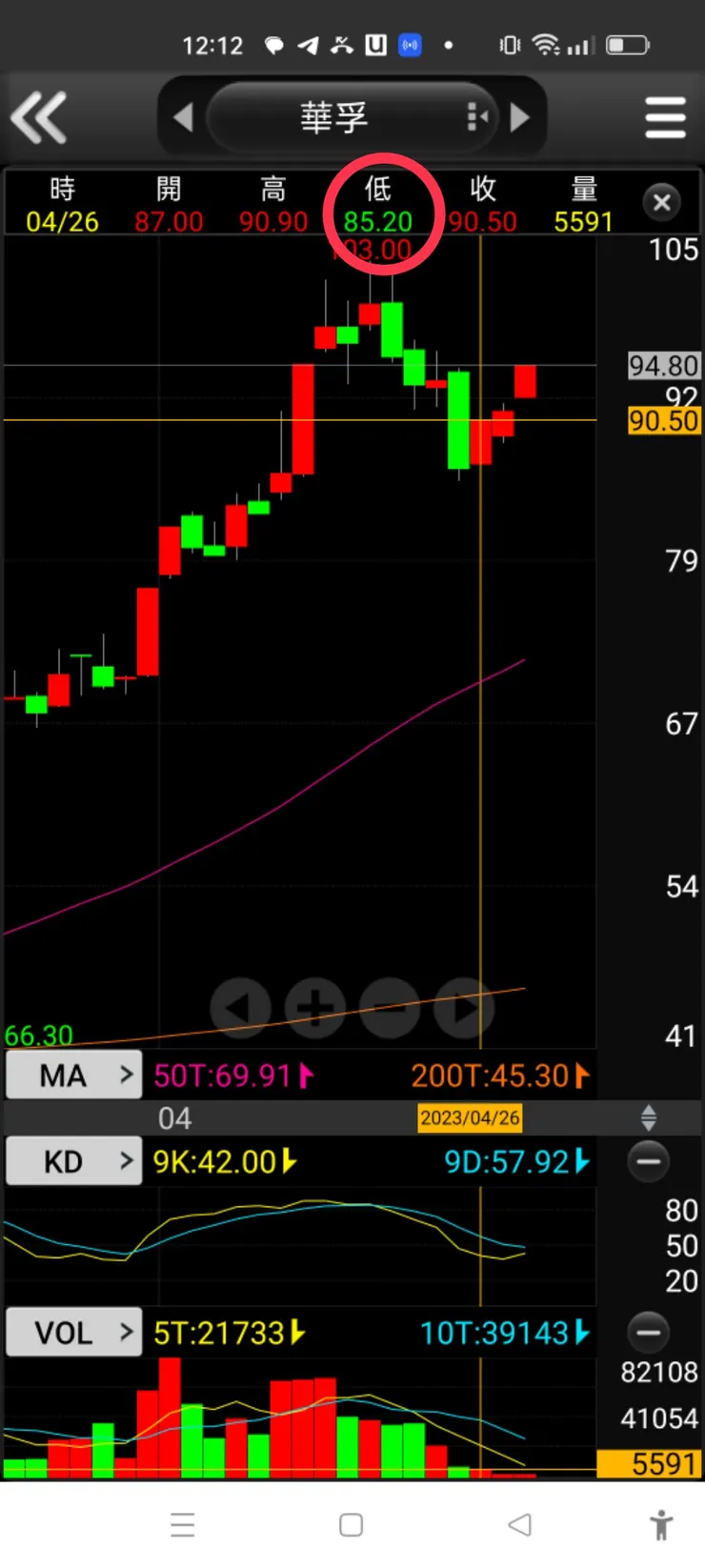Open the hamburger menu
705x1568 pixels.
point(665,117)
